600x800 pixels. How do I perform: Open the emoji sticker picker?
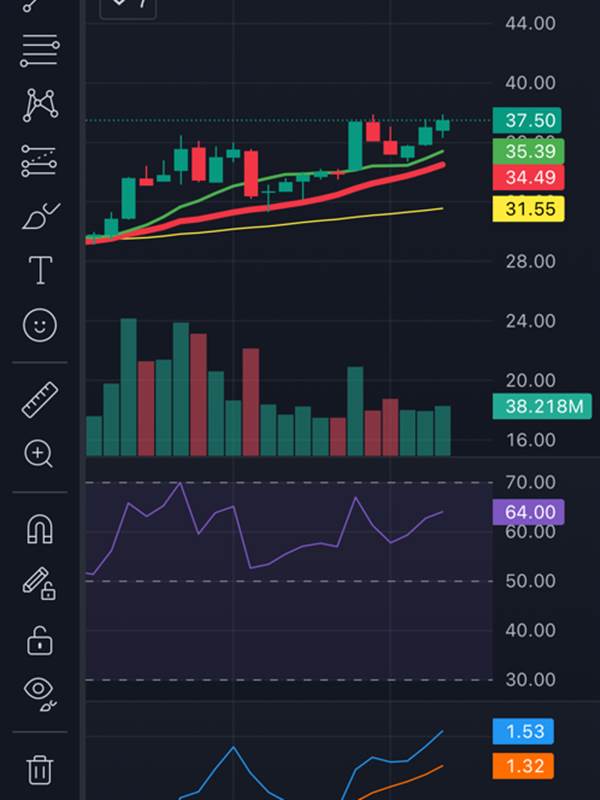point(40,325)
